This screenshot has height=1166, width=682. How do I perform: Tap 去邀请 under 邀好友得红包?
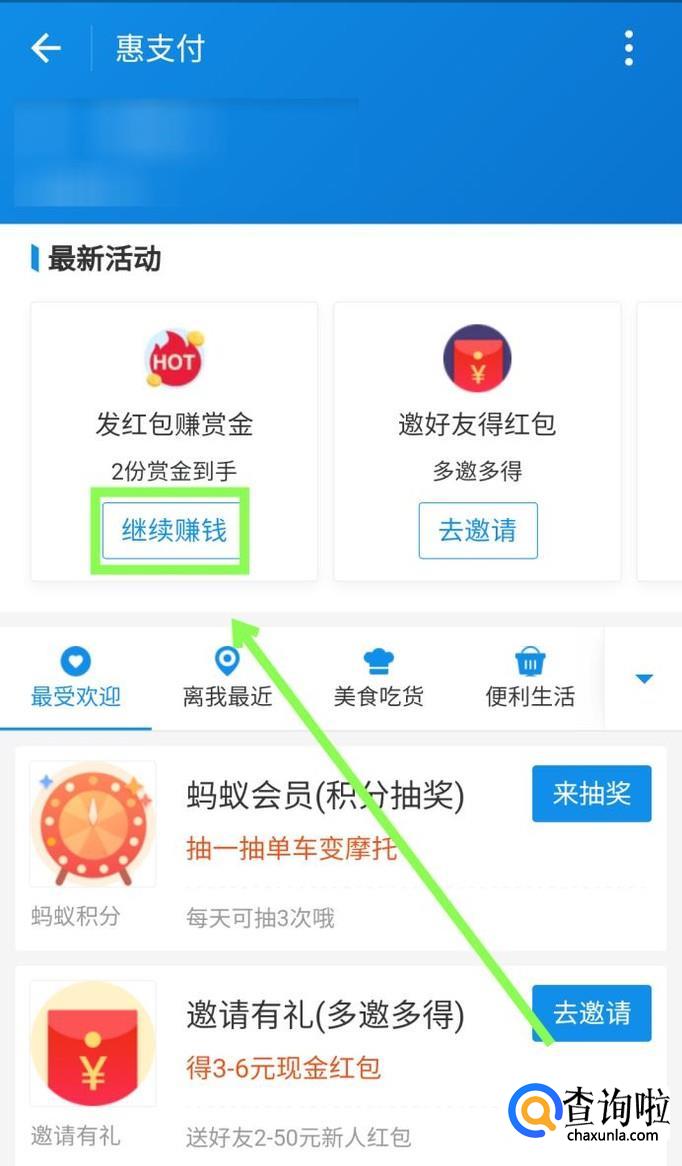point(477,530)
